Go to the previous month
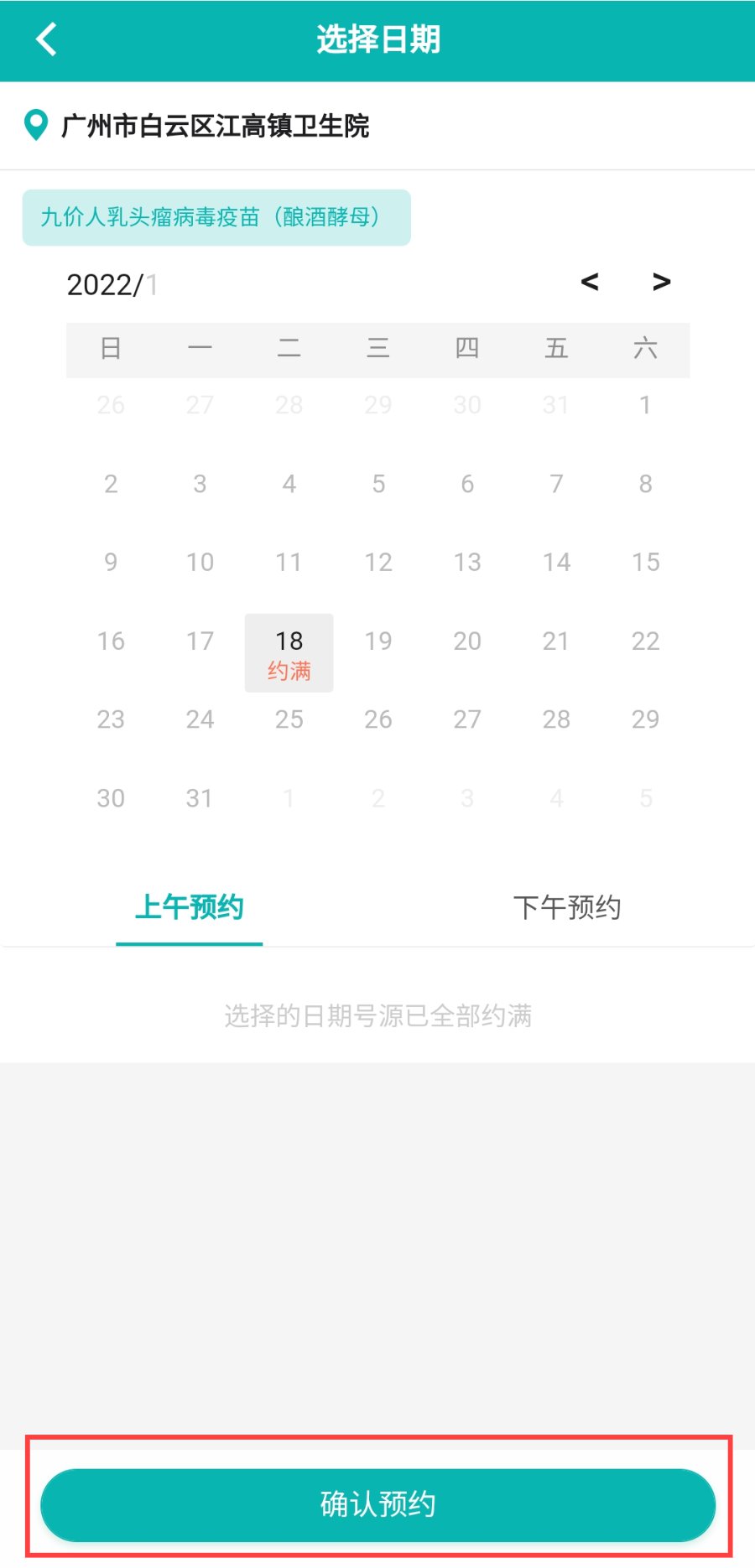The width and height of the screenshot is (755, 1568). (x=590, y=282)
